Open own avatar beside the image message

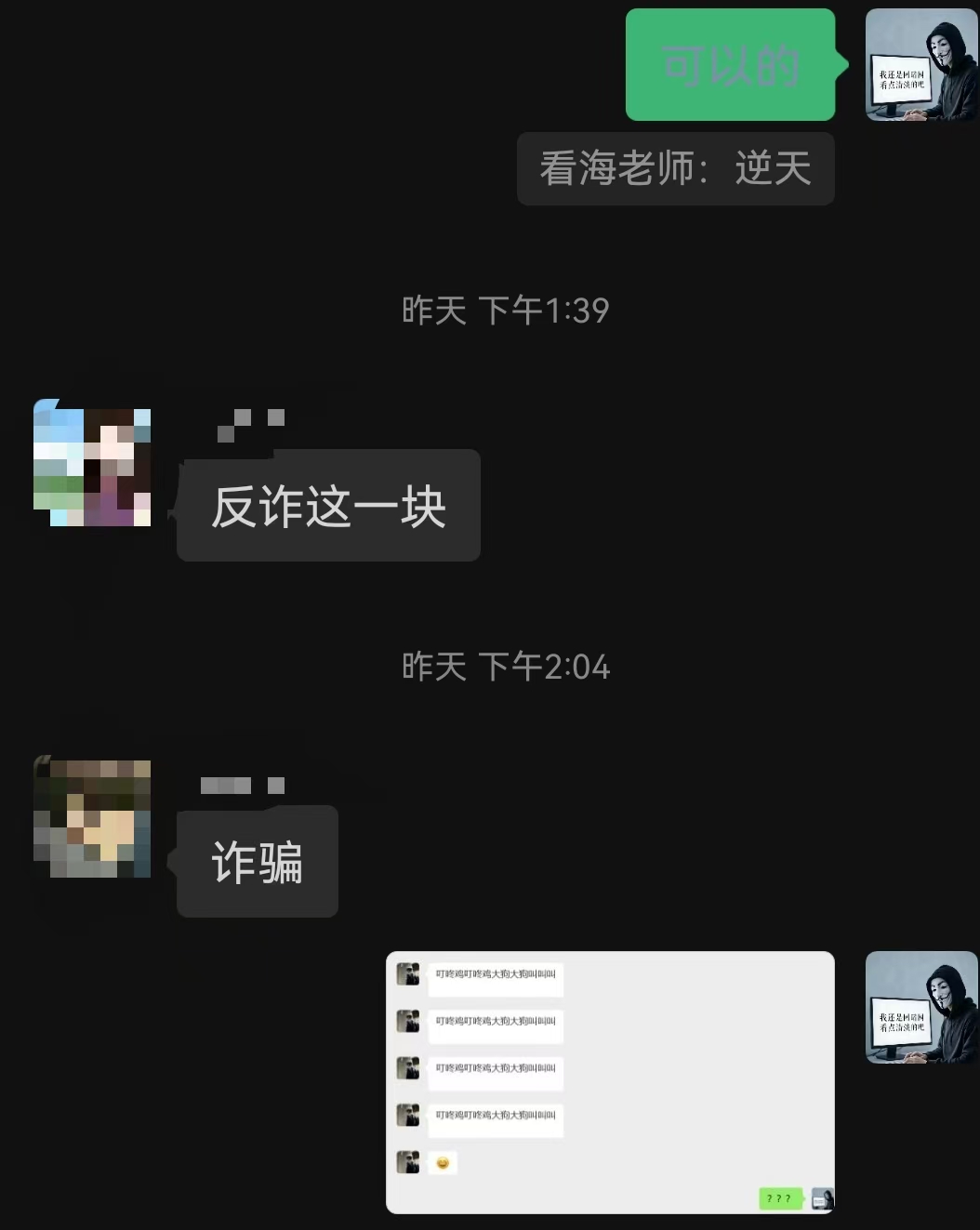[x=921, y=1008]
